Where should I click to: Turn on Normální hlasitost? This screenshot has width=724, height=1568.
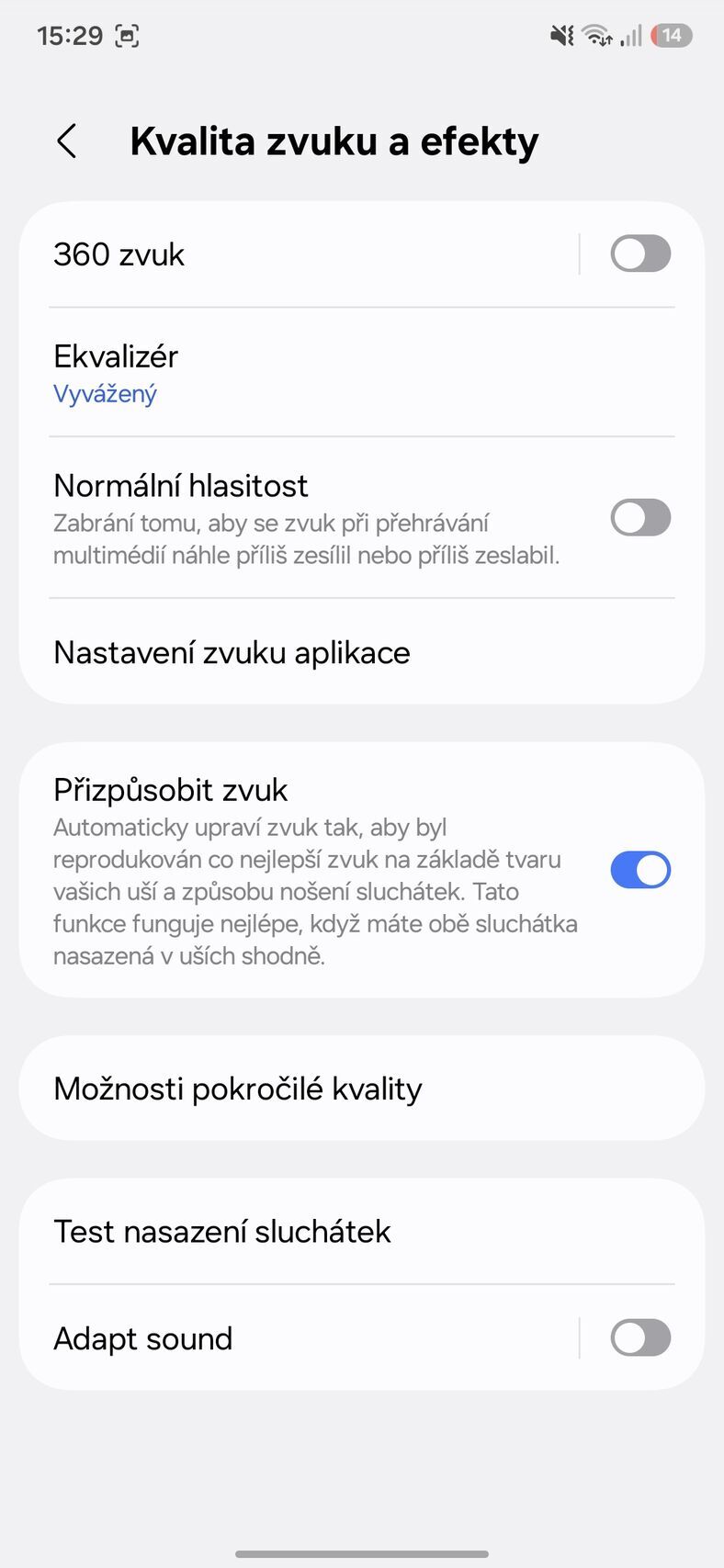click(x=640, y=517)
